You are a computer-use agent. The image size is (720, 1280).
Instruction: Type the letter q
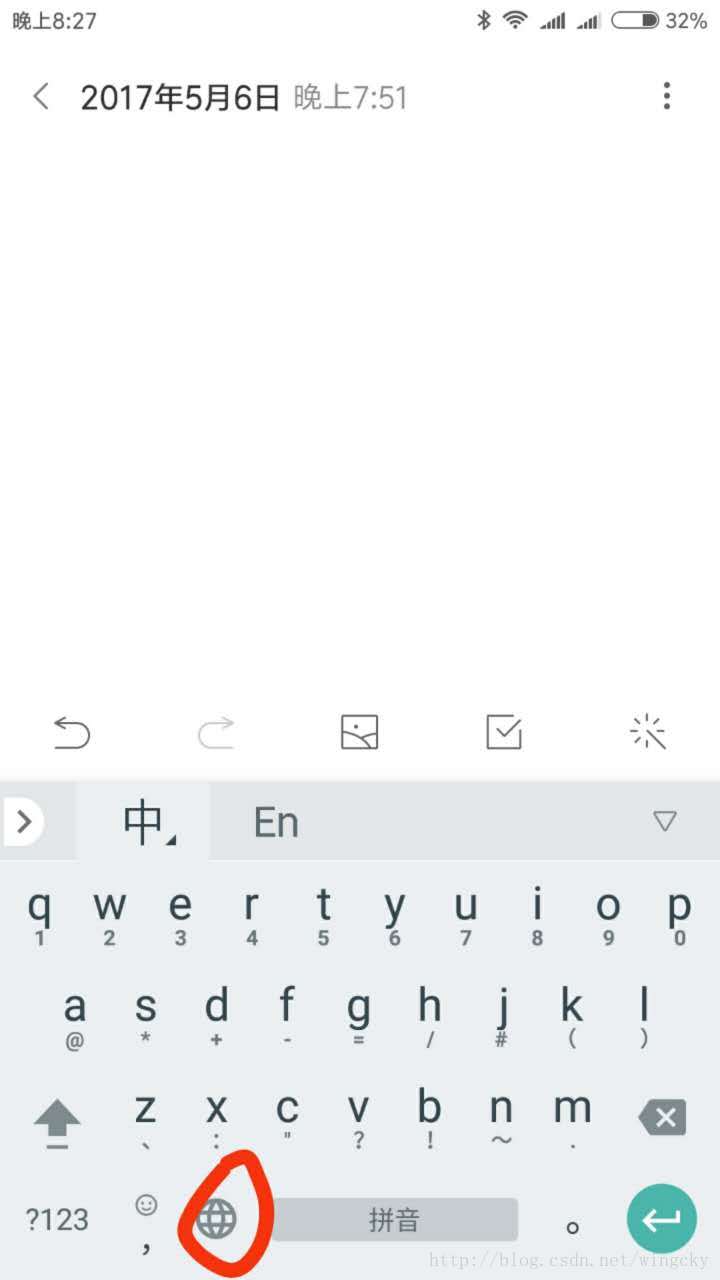[39, 914]
